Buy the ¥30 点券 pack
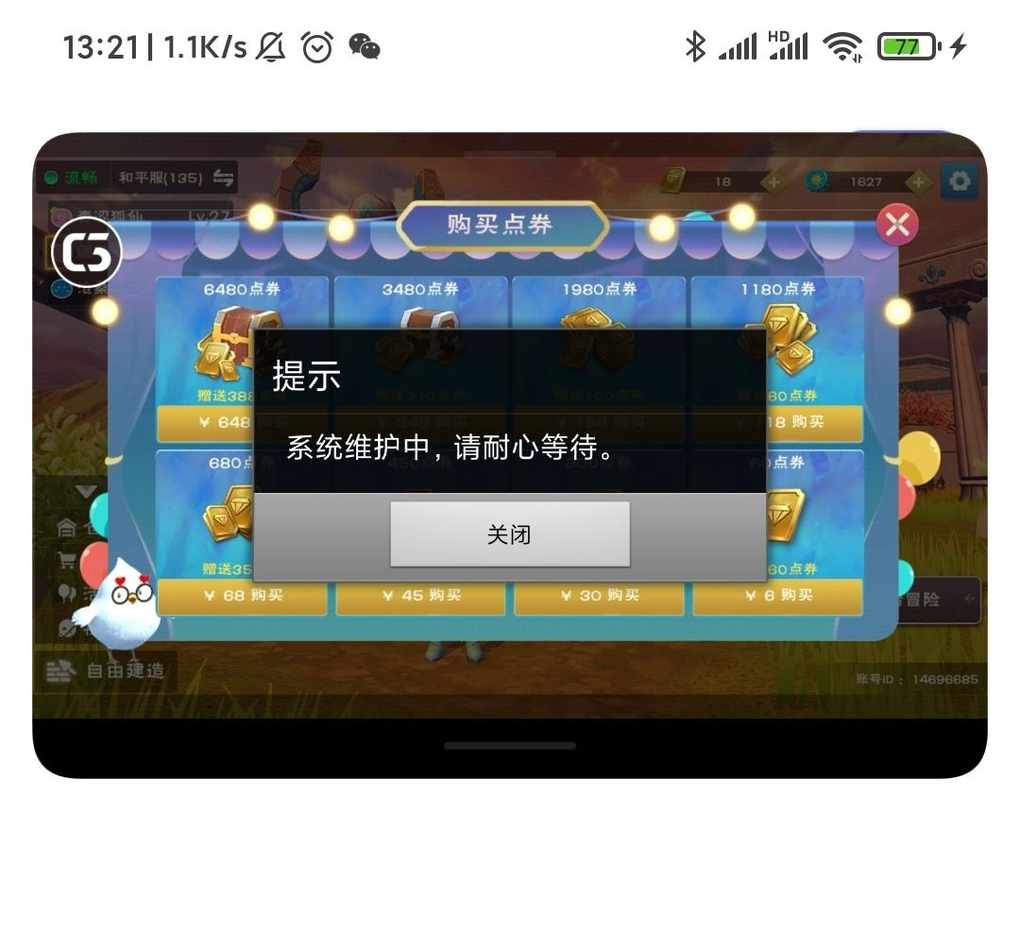 pyautogui.click(x=598, y=596)
